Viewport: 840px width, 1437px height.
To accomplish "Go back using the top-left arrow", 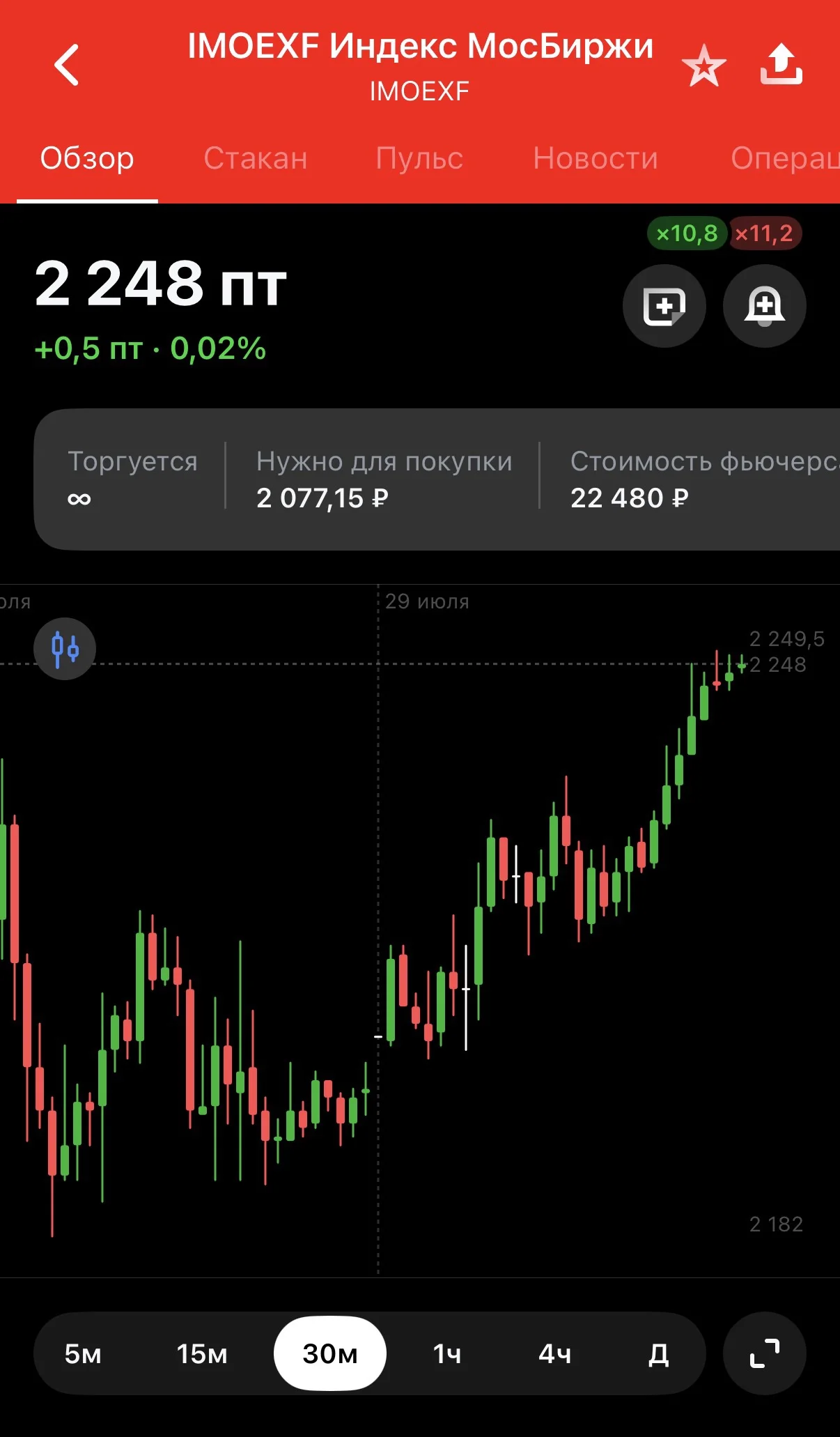I will click(67, 65).
